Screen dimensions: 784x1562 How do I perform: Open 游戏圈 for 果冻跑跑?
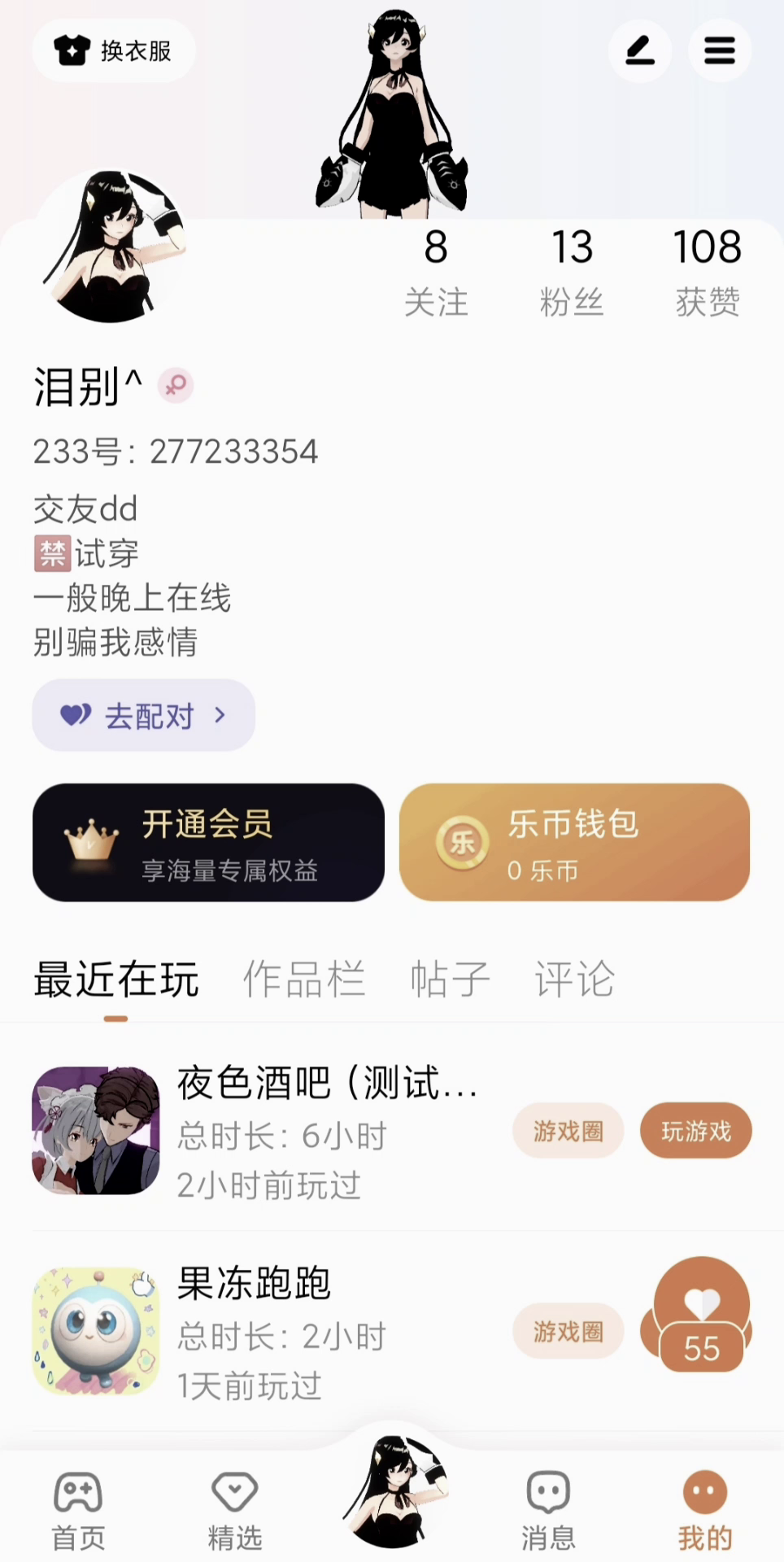[x=568, y=1332]
